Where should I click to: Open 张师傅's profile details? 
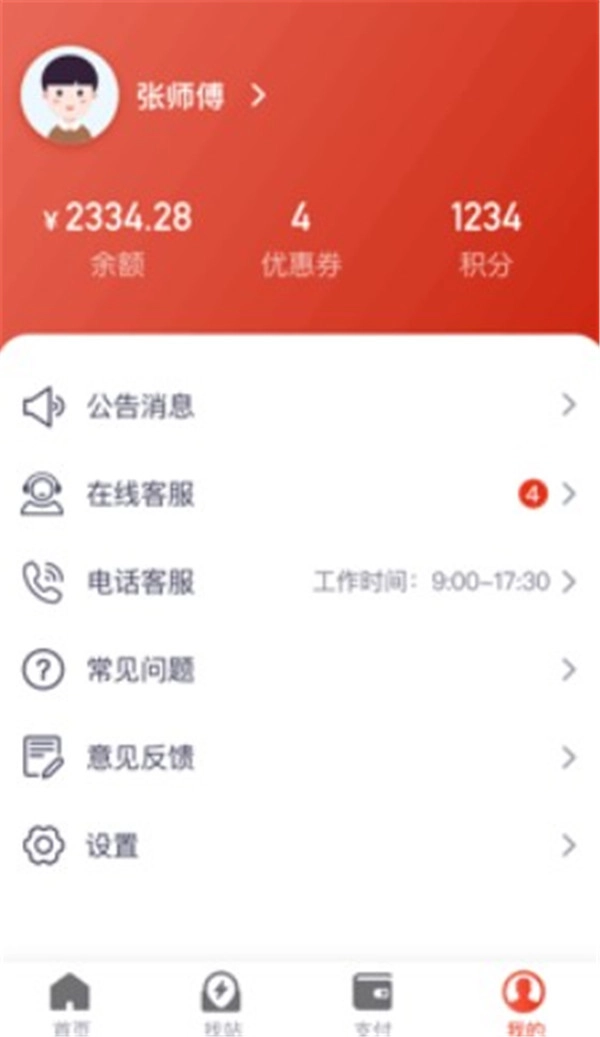[x=200, y=97]
